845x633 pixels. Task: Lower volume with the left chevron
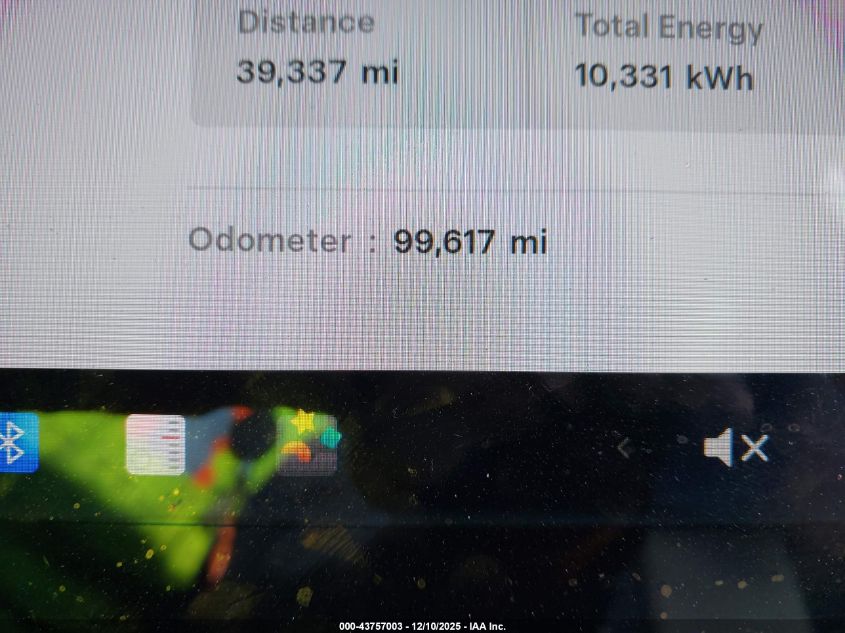click(x=624, y=449)
